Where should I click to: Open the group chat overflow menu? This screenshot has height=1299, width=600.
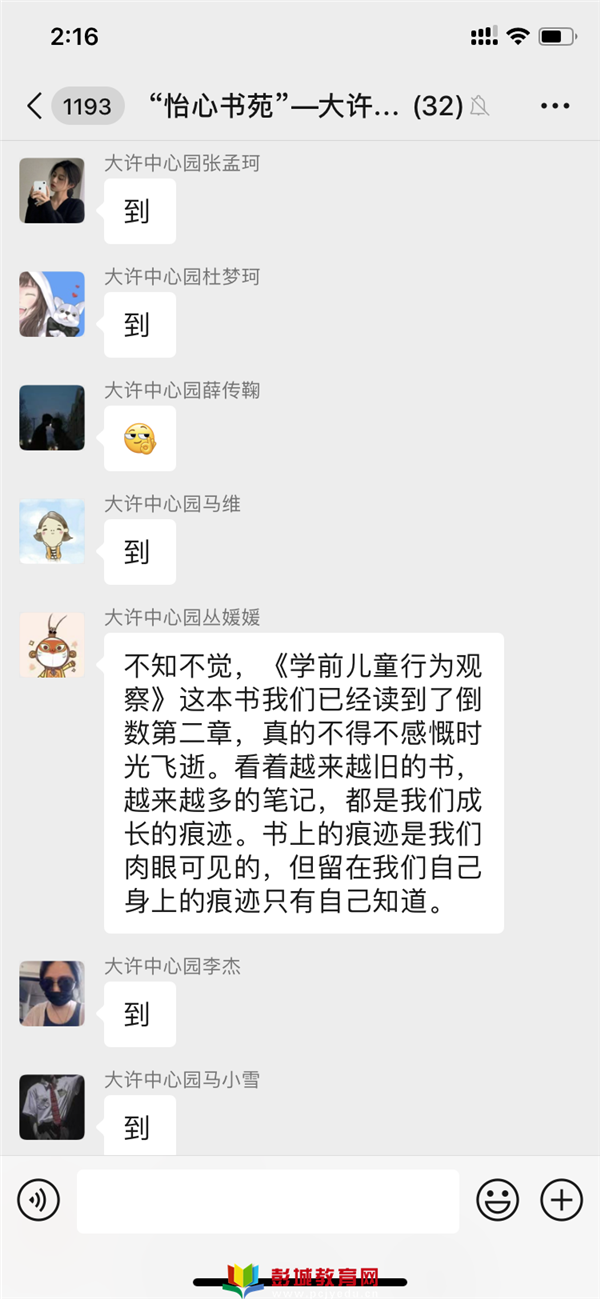click(x=554, y=106)
